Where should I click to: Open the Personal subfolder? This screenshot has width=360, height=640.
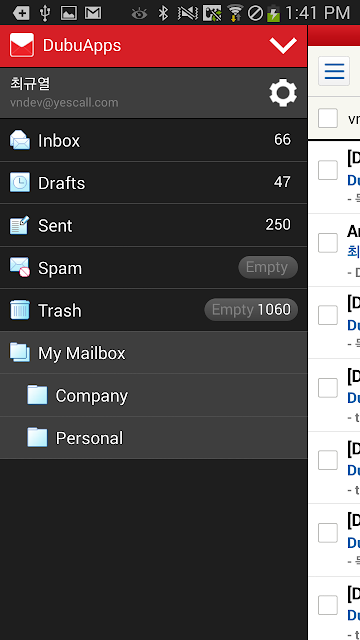coord(153,438)
